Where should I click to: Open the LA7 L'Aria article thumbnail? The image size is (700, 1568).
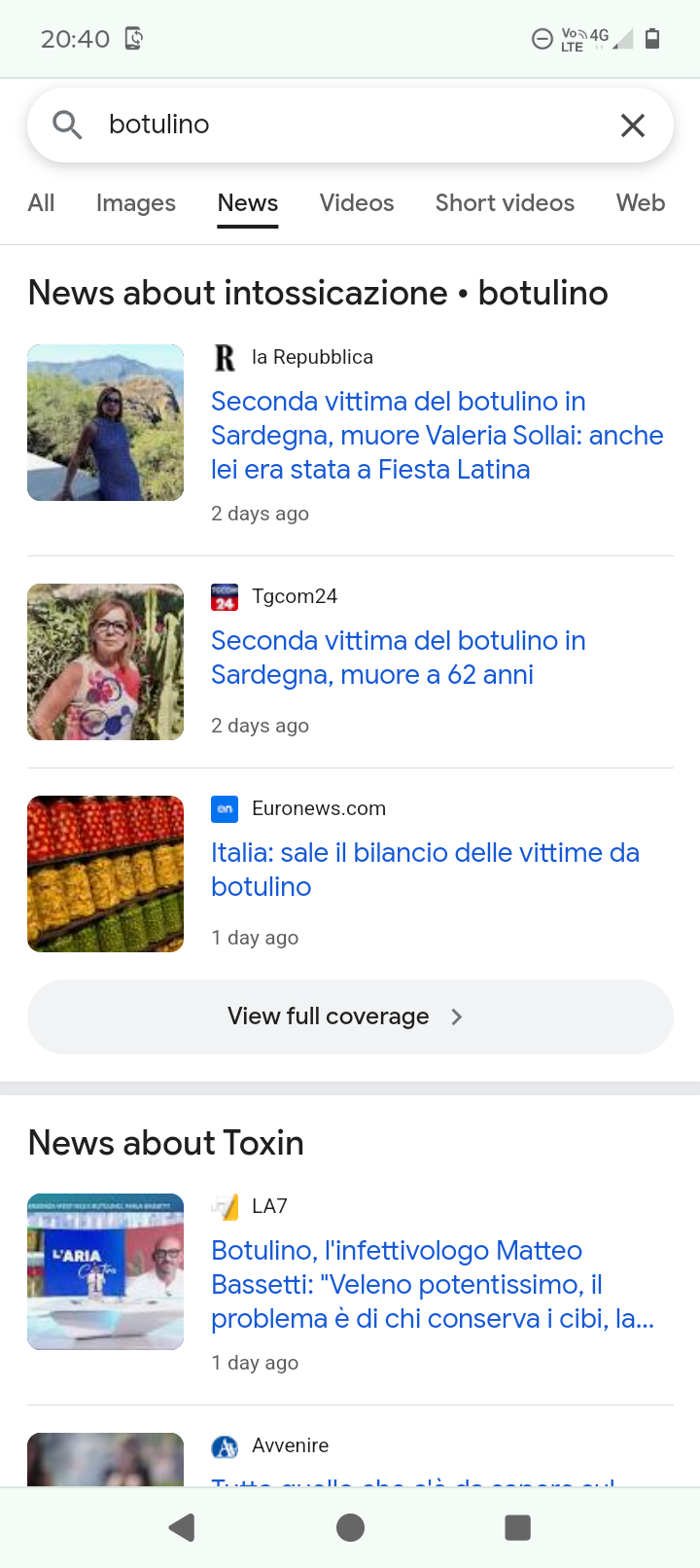[105, 1271]
